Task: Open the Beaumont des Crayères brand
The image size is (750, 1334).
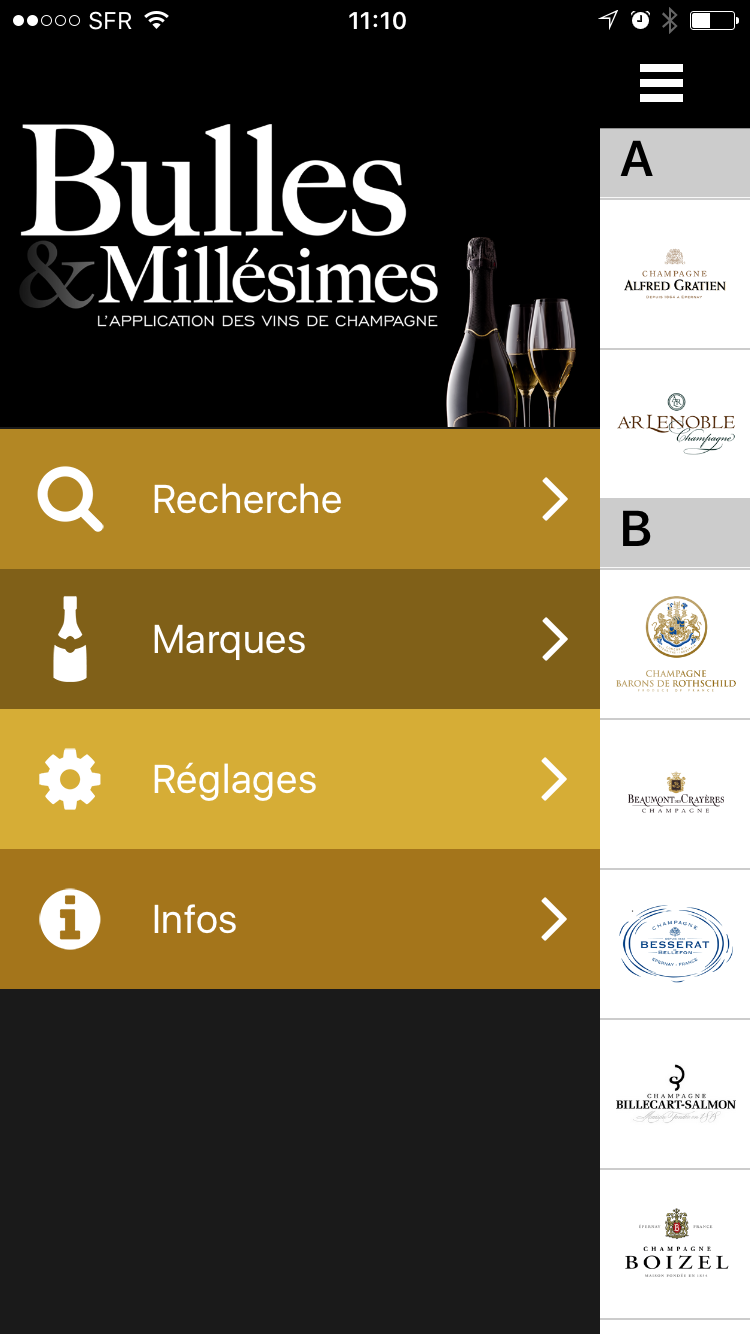Action: tap(675, 794)
